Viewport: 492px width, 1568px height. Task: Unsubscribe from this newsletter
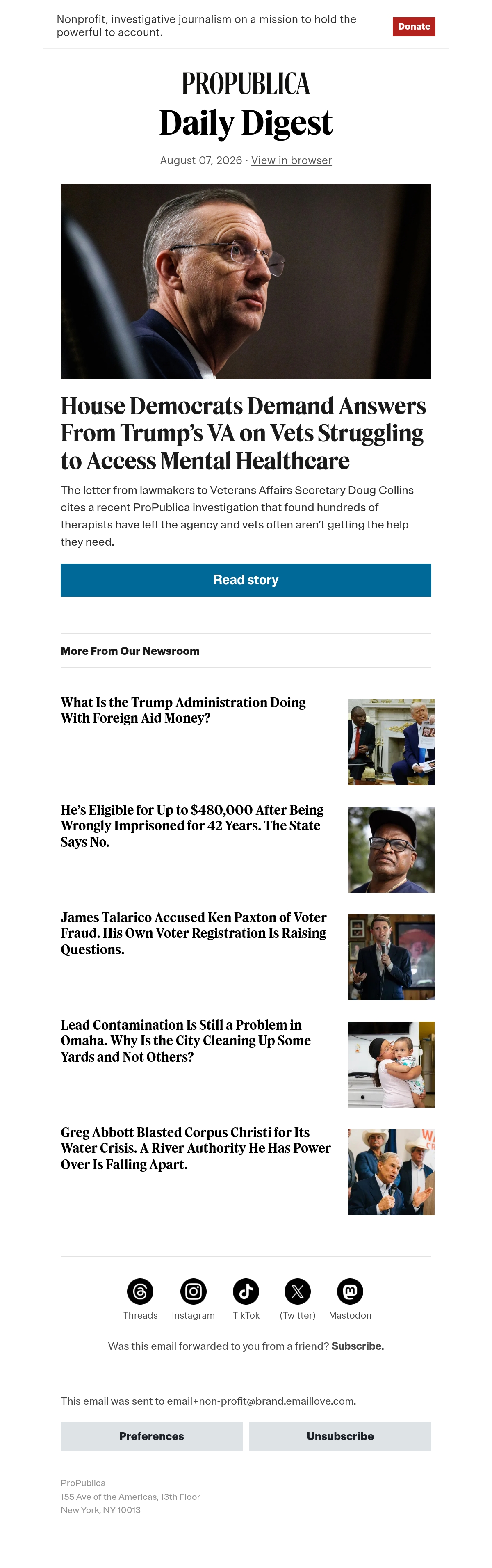(340, 1436)
